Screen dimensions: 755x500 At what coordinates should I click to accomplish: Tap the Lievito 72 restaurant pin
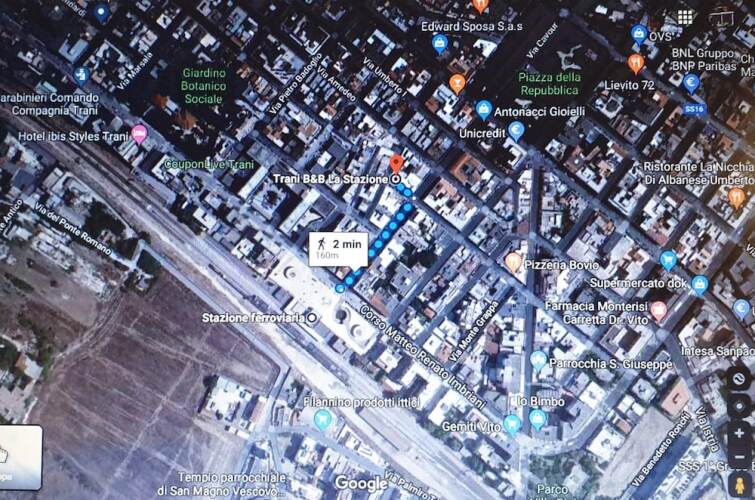pyautogui.click(x=634, y=64)
